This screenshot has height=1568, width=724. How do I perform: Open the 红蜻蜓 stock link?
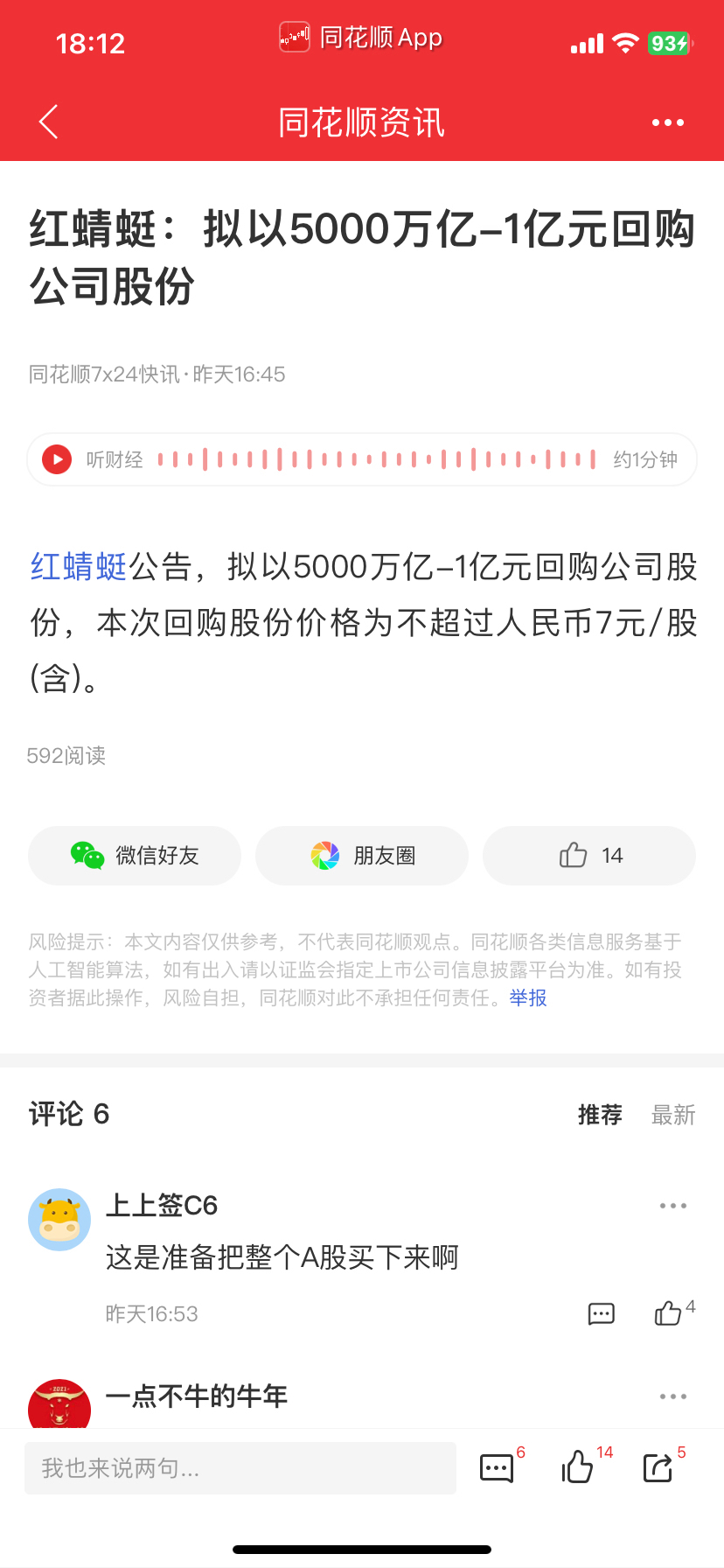coord(79,567)
